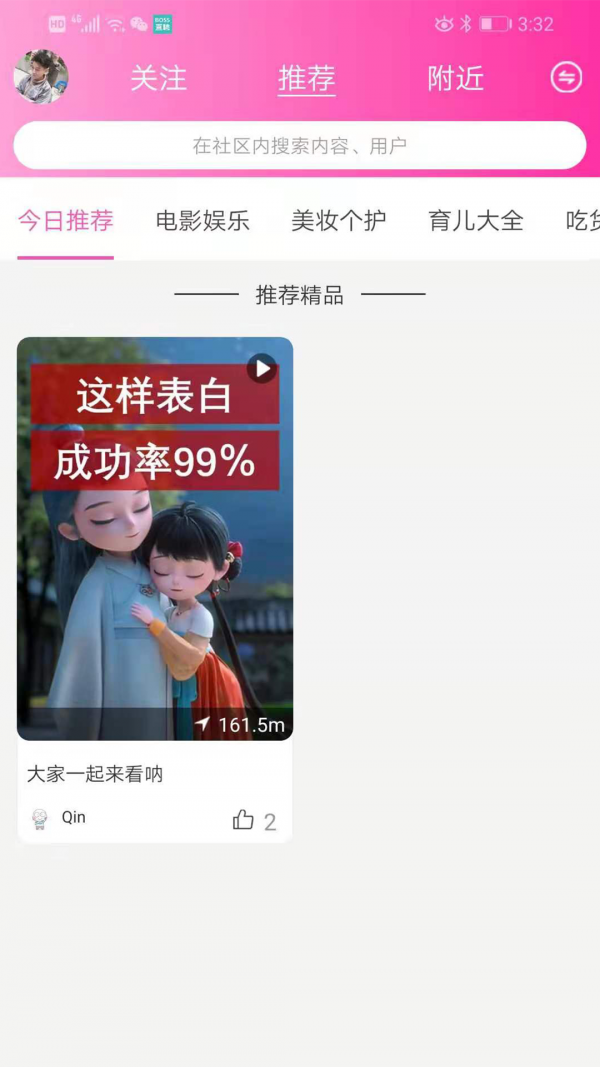
Task: Select the 推荐 tab
Action: click(x=306, y=79)
